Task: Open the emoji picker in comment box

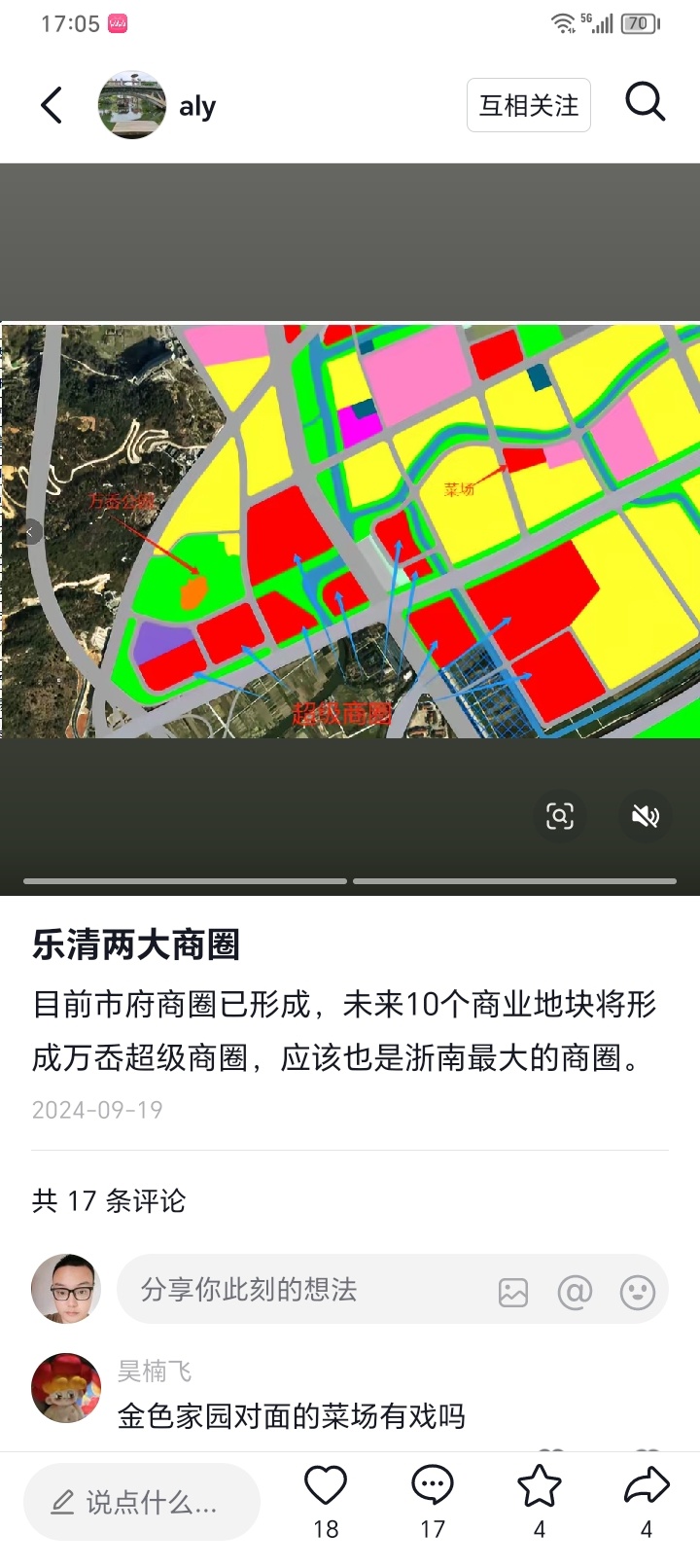Action: (x=637, y=1292)
